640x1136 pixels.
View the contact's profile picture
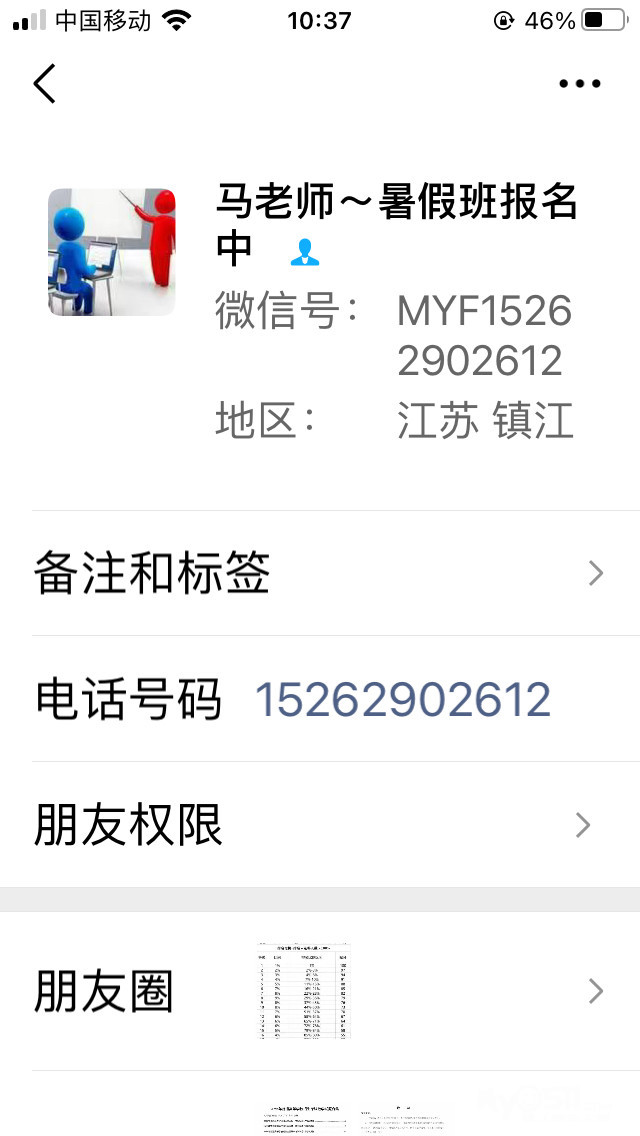(111, 252)
